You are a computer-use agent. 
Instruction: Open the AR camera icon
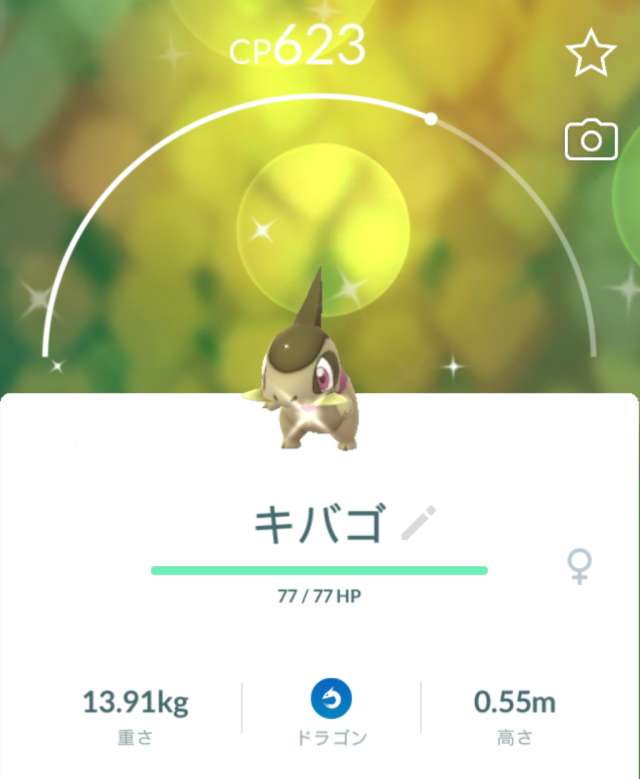[591, 142]
